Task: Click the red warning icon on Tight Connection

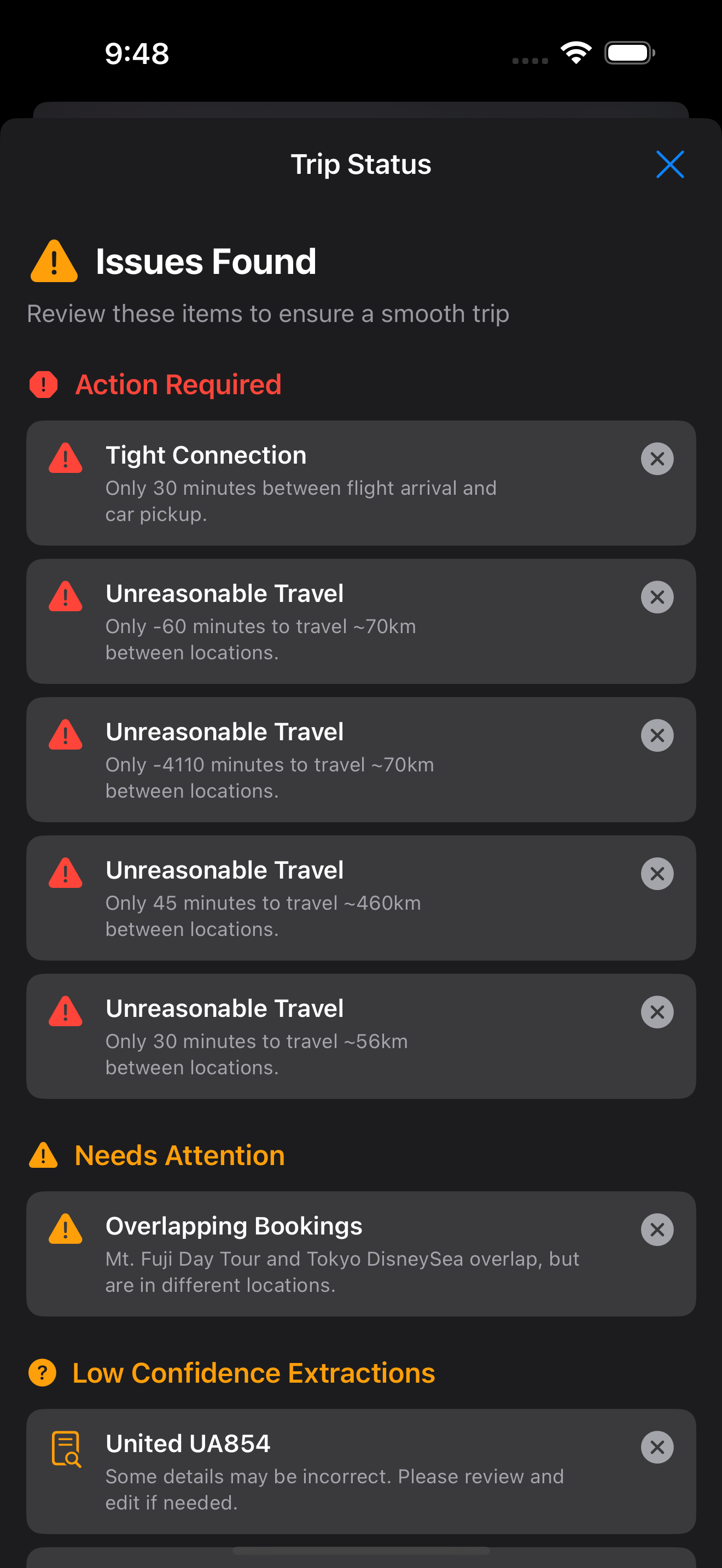Action: click(x=65, y=458)
